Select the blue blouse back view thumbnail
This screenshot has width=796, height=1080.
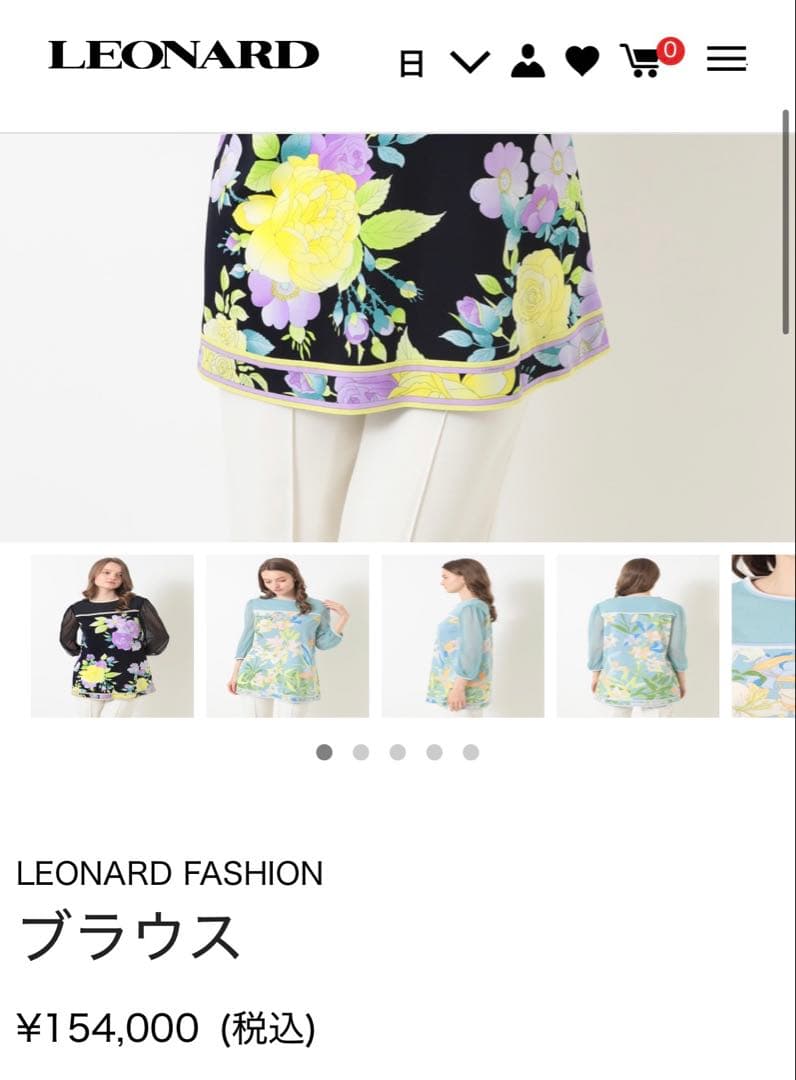pyautogui.click(x=637, y=636)
